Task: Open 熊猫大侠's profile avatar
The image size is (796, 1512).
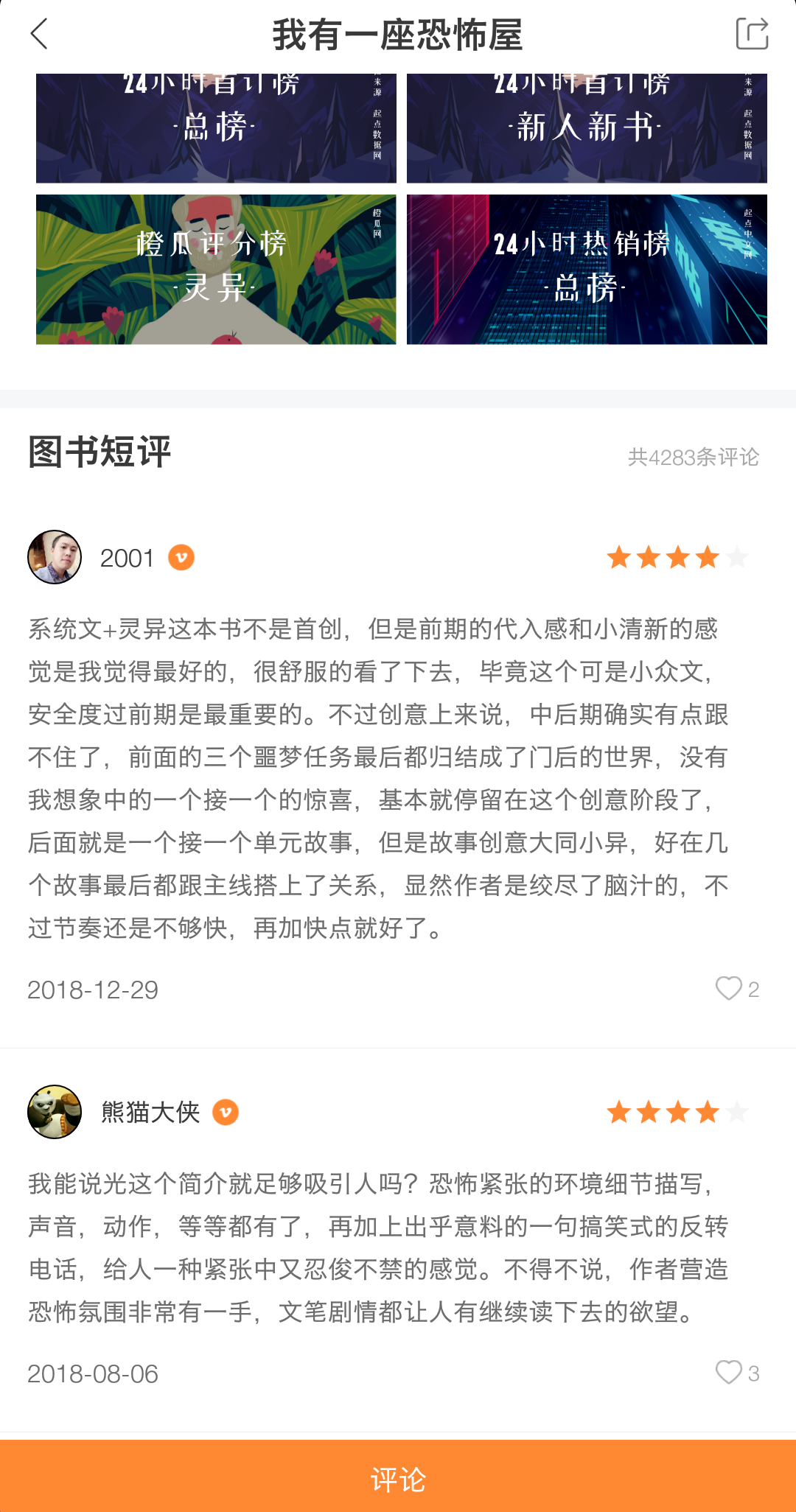Action: pos(55,1111)
